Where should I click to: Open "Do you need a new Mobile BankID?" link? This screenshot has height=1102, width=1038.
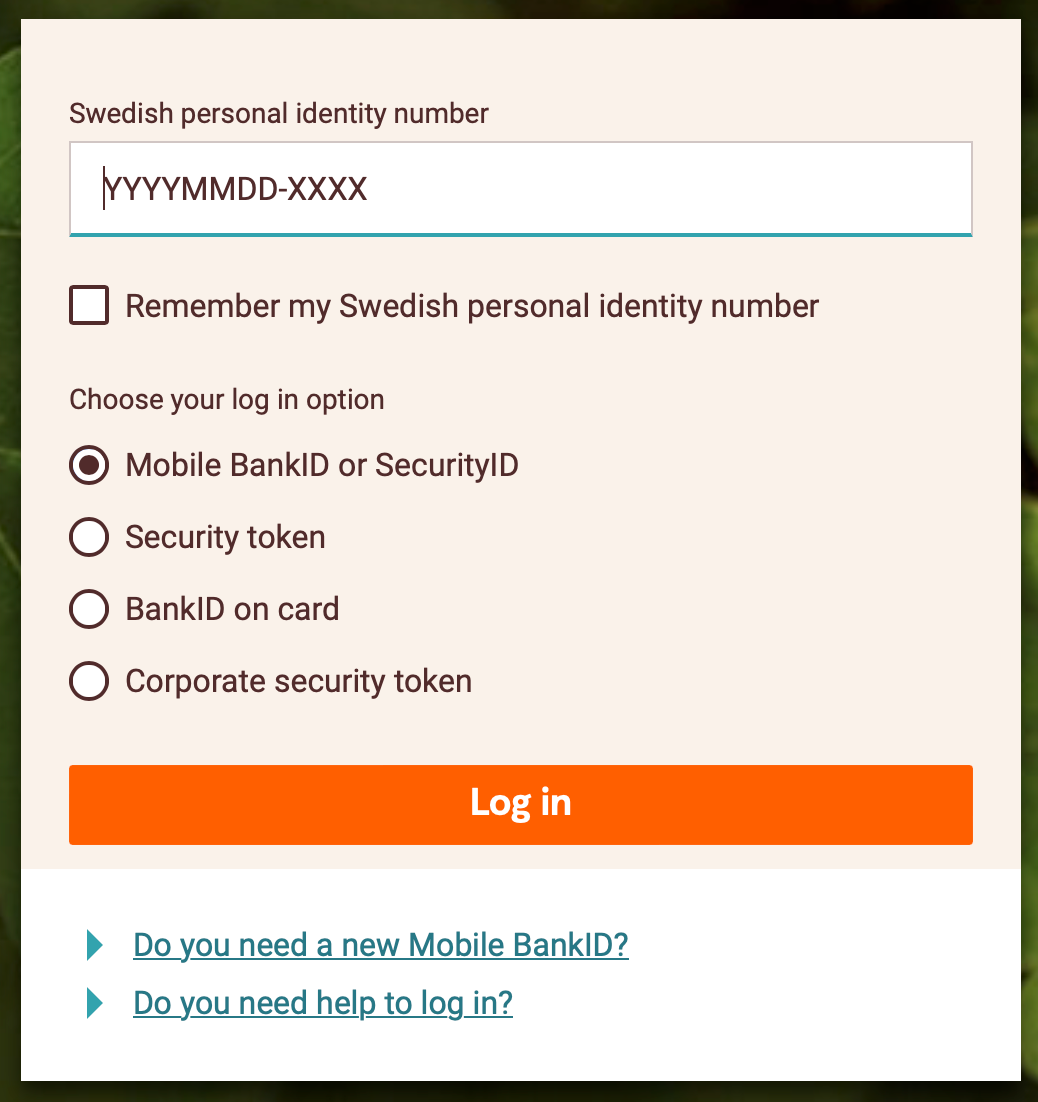(380, 944)
